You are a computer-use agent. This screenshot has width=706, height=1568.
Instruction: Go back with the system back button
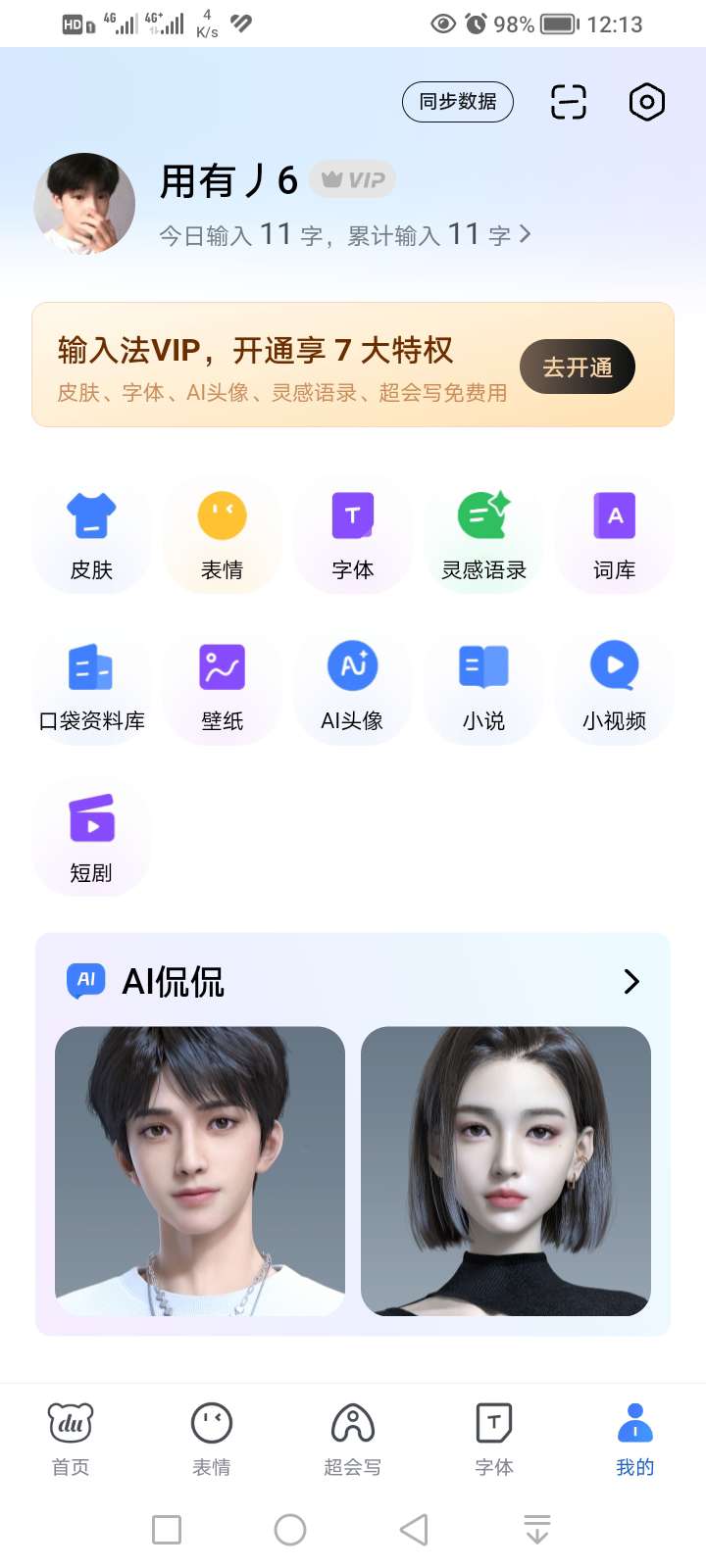[414, 1530]
